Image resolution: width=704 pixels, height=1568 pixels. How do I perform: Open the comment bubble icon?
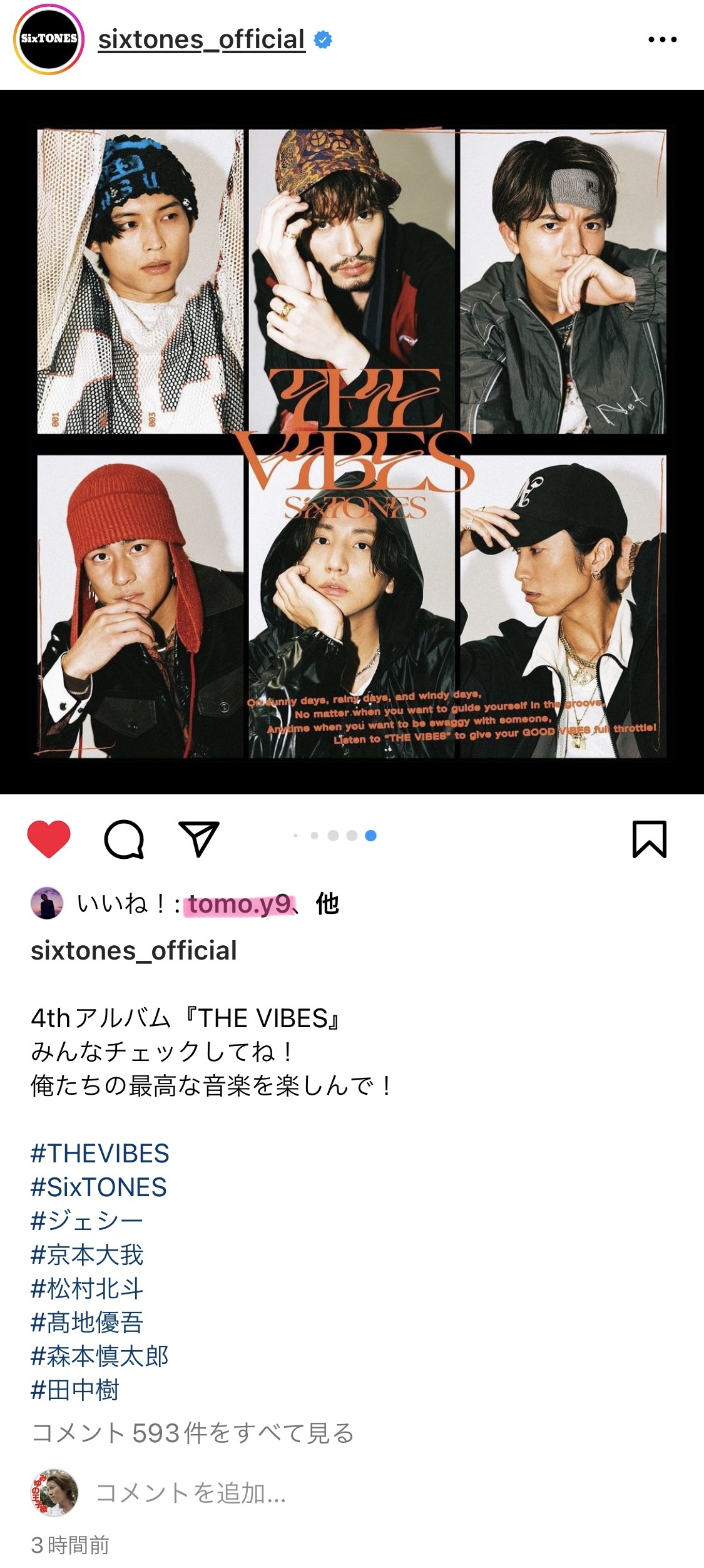pos(124,838)
